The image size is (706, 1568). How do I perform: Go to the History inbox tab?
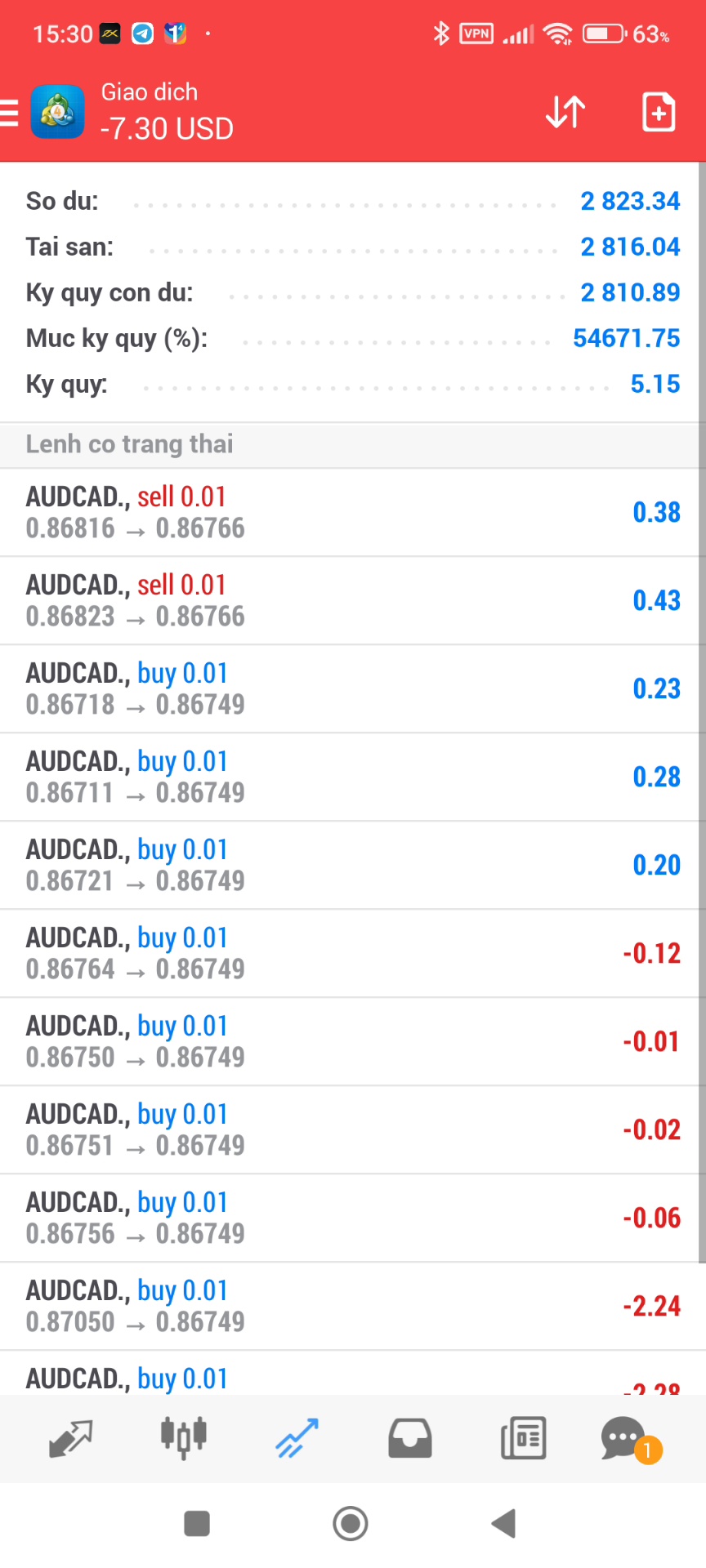point(409,1438)
